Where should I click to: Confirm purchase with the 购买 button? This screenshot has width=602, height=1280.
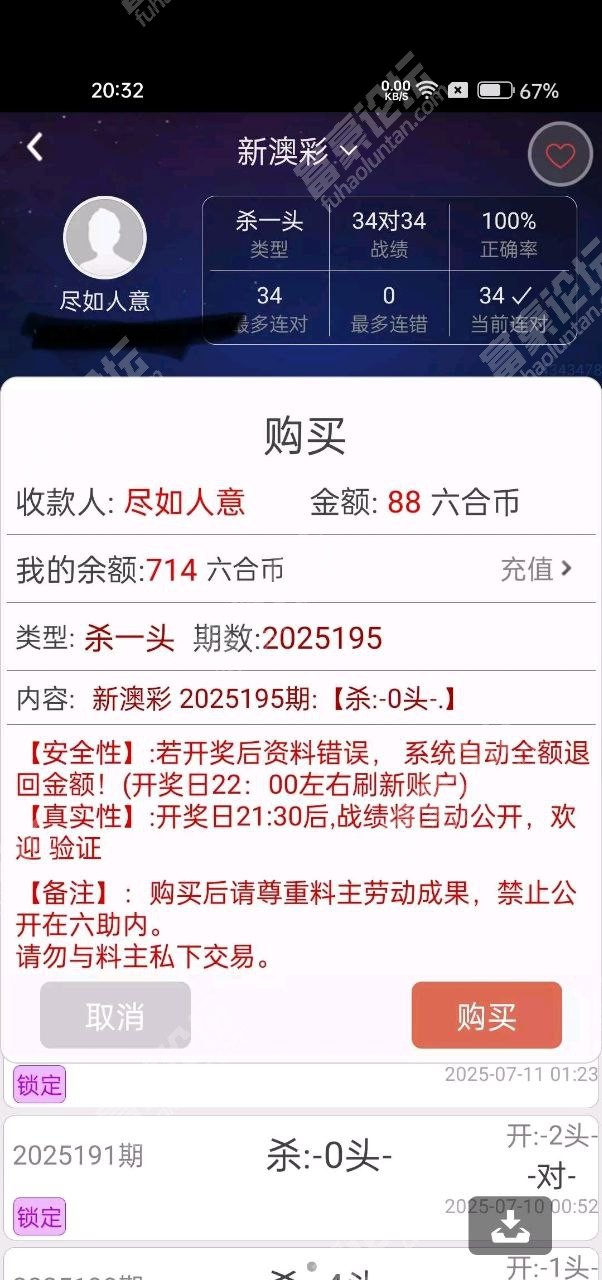click(487, 1015)
